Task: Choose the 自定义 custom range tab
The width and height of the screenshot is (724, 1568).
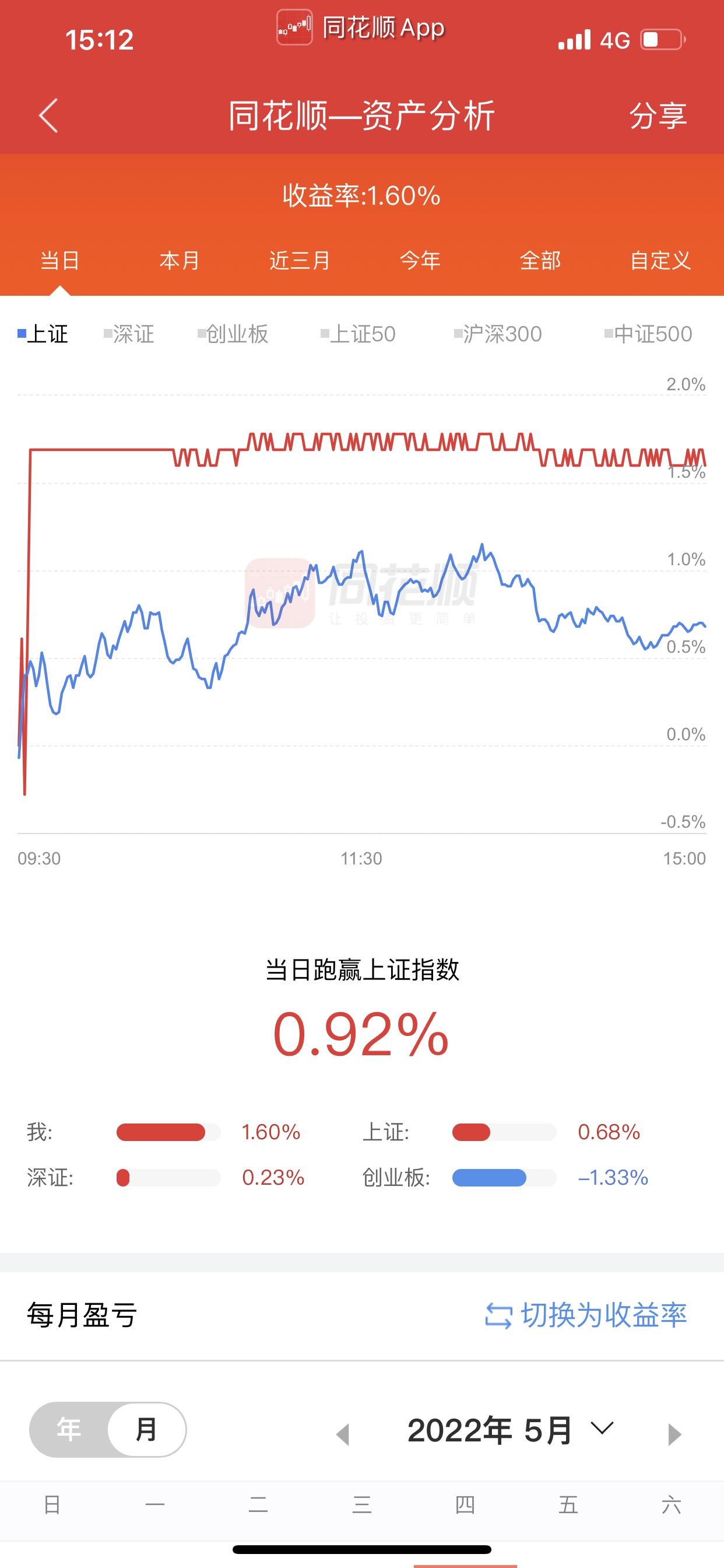Action: pos(660,261)
